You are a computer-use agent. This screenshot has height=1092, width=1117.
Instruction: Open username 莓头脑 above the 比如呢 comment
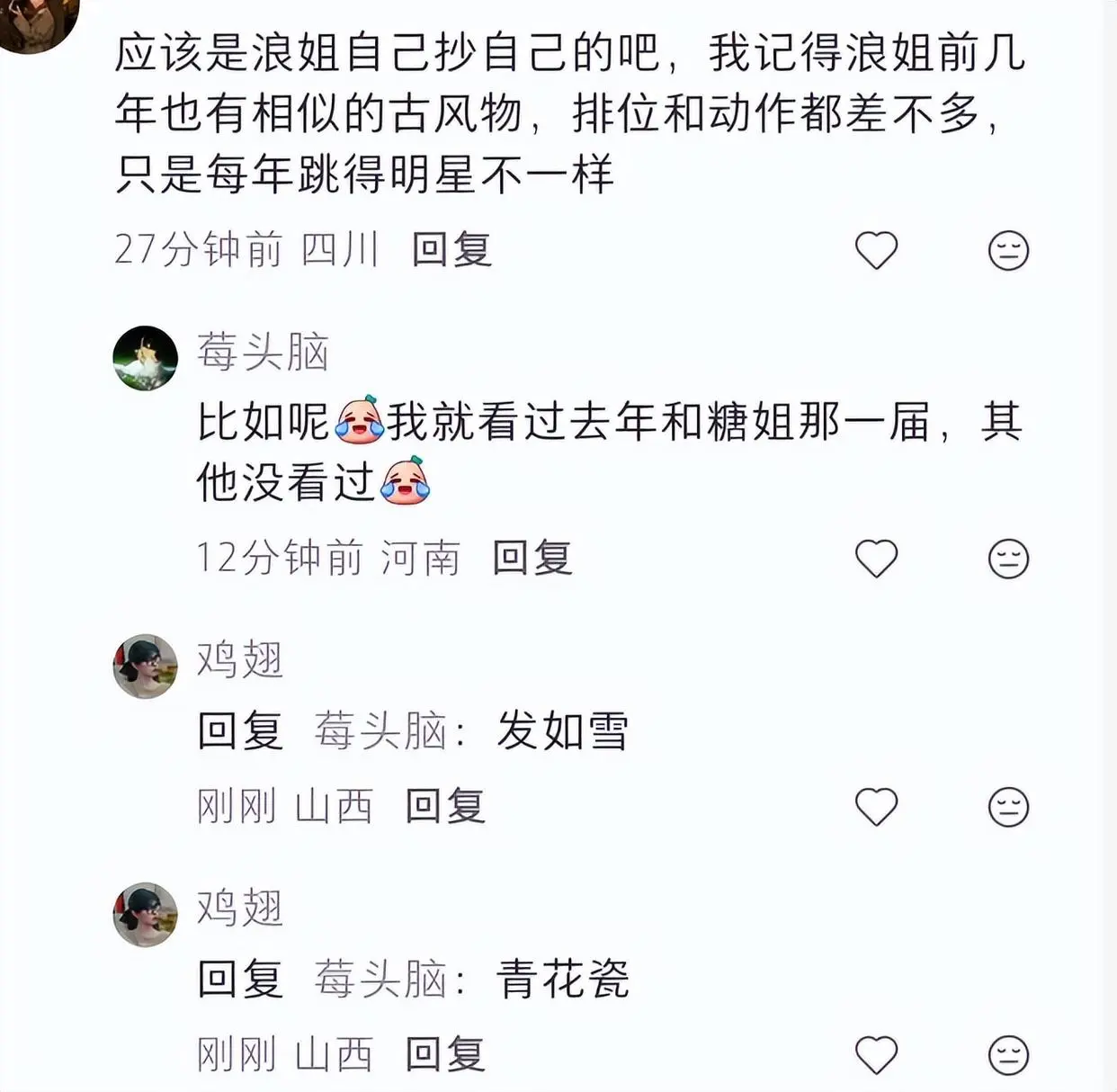click(264, 352)
